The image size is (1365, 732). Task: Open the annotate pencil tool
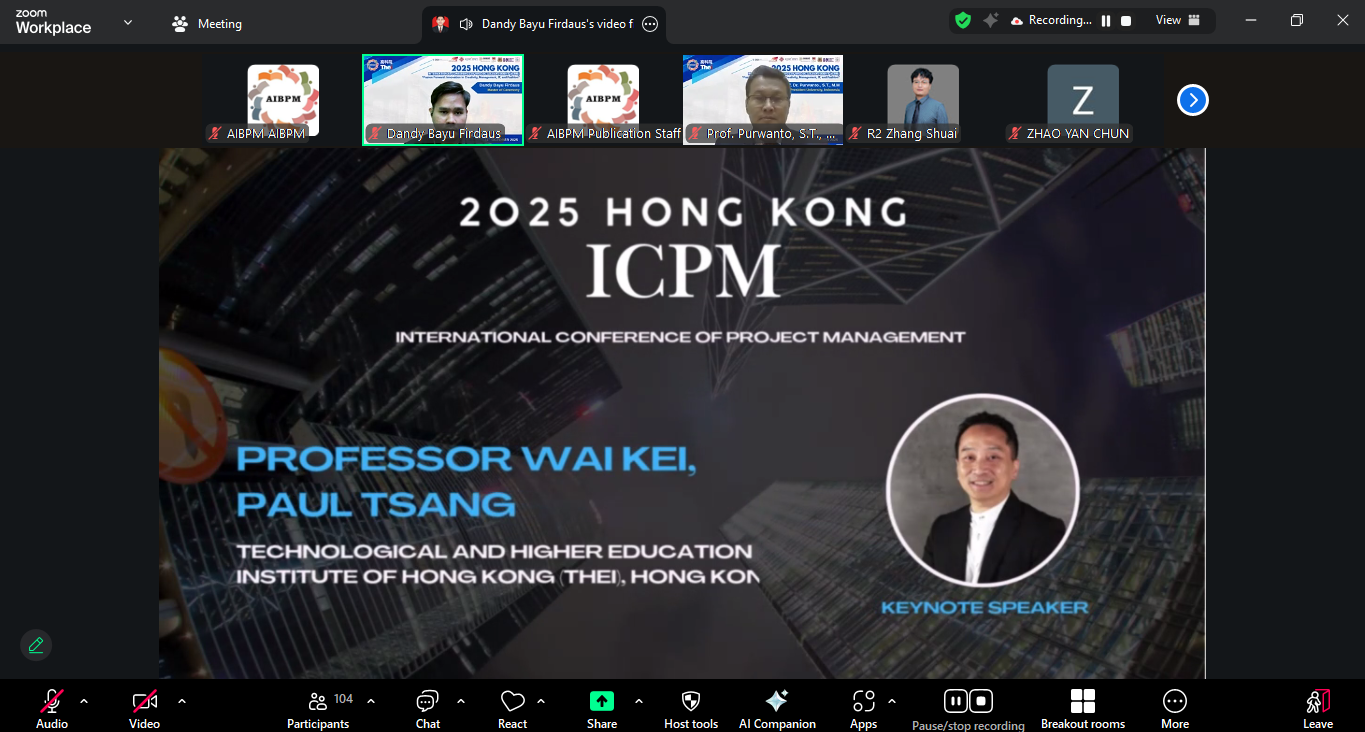[x=36, y=645]
